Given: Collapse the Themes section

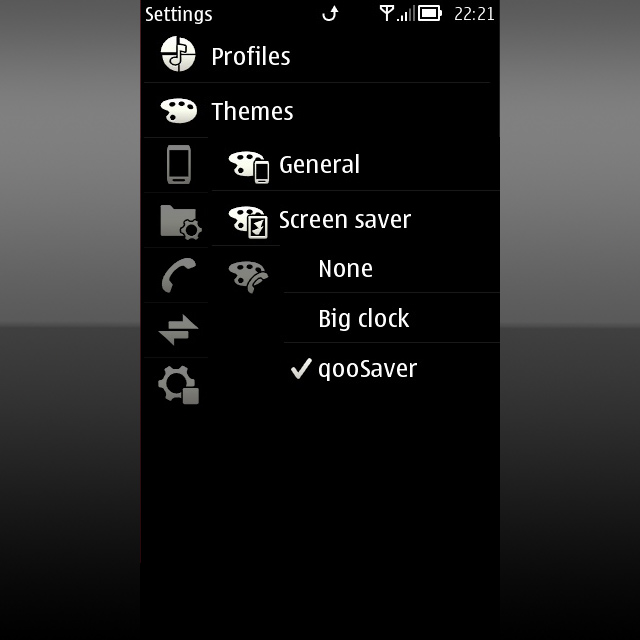Looking at the screenshot, I should coord(252,111).
